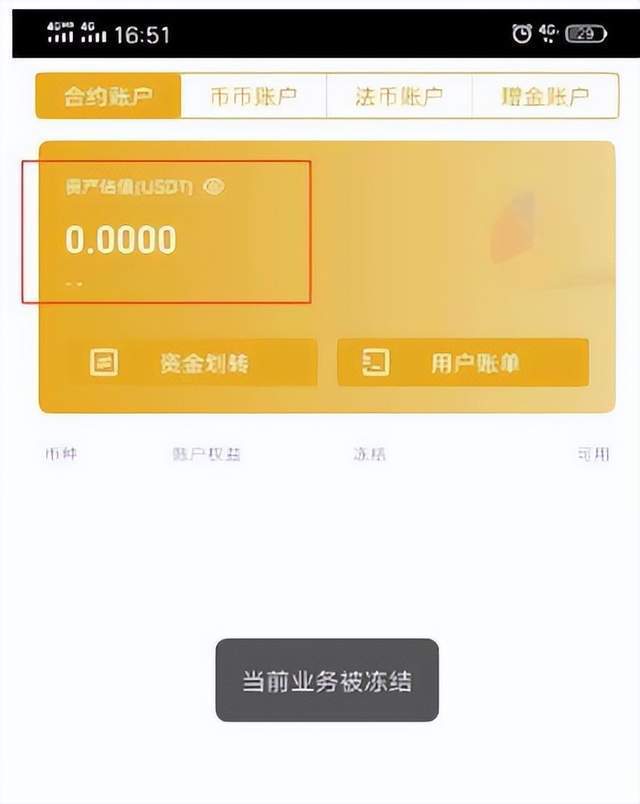Open the 法币账户 tab
Screen dimensions: 640x804
point(399,97)
